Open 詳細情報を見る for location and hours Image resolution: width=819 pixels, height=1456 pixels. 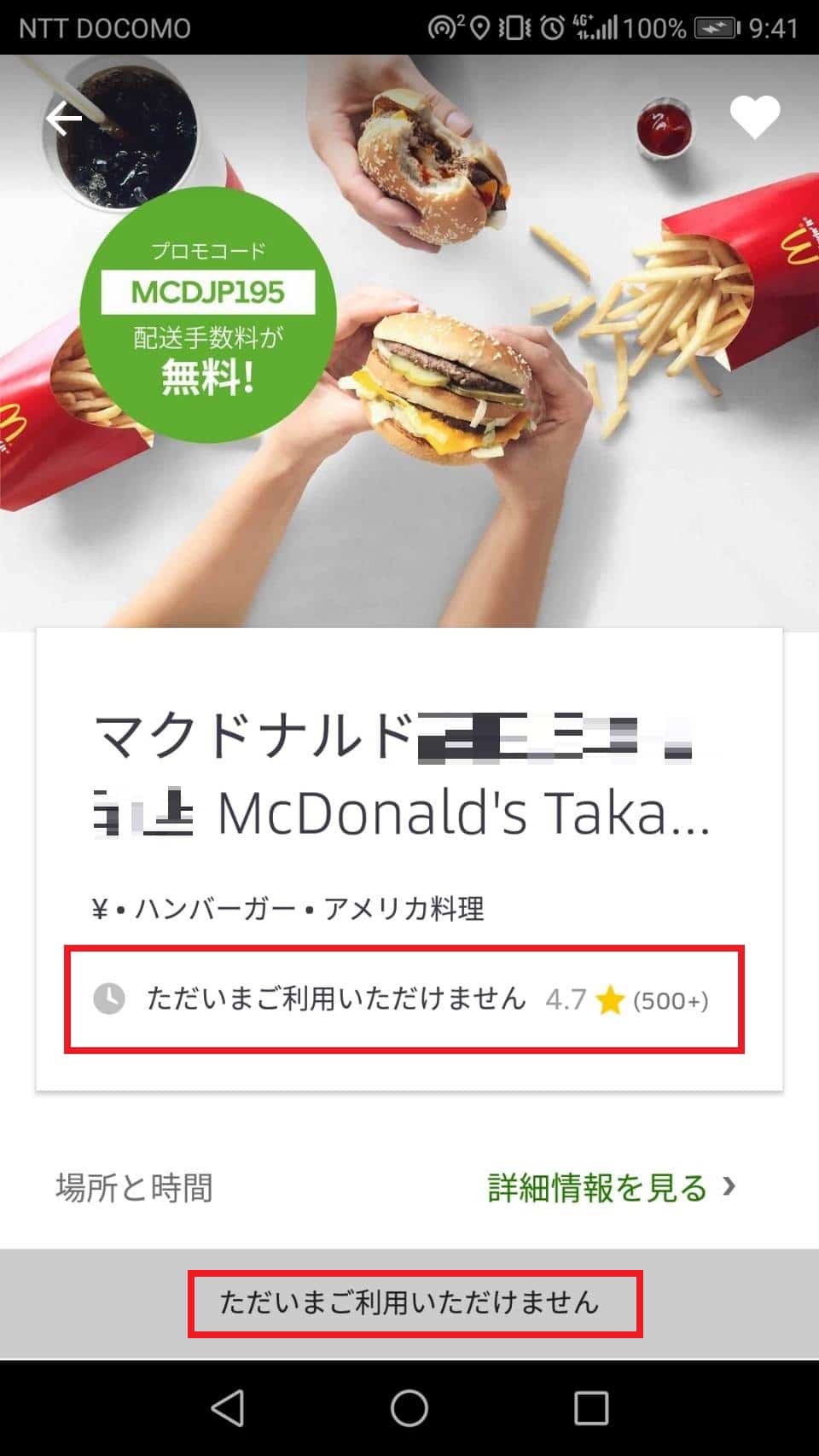[611, 1187]
